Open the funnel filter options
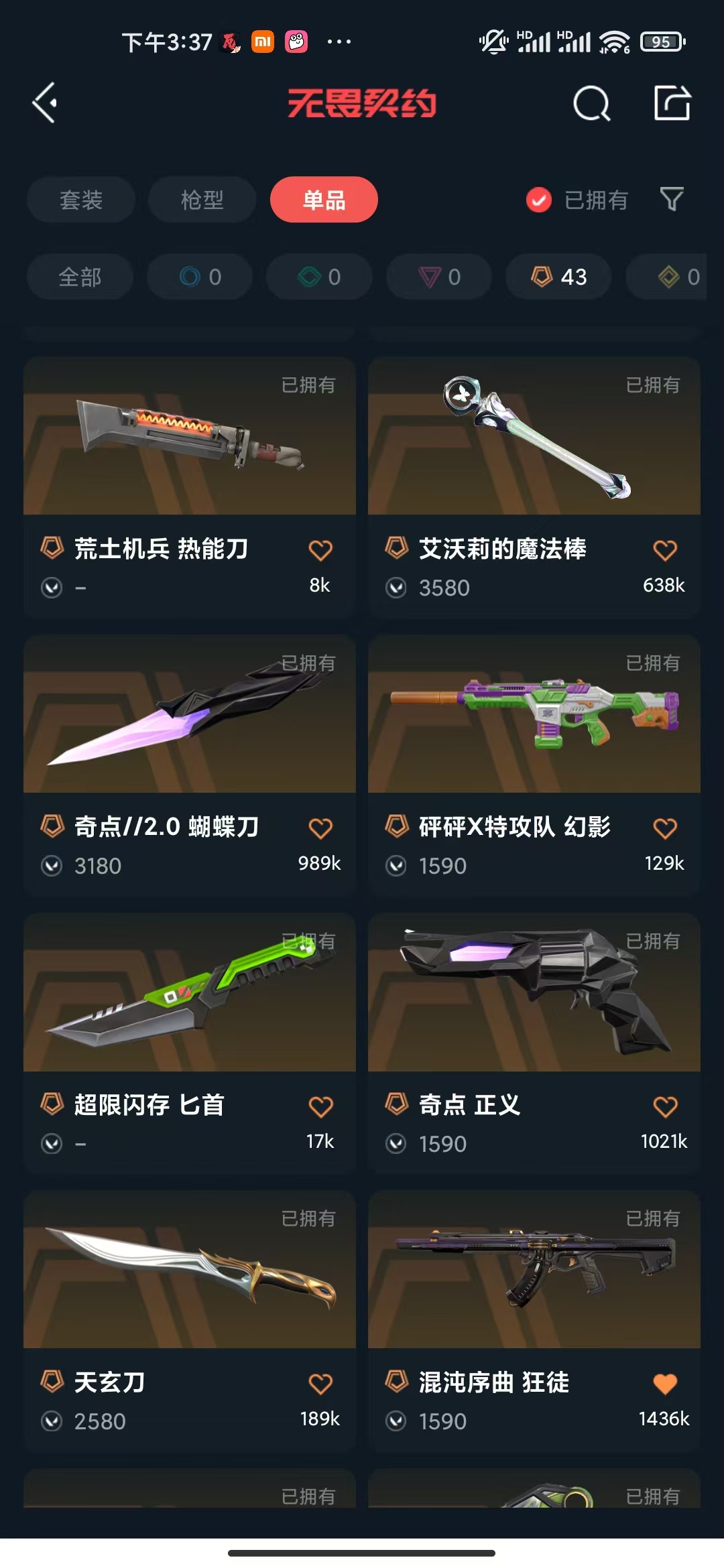Viewport: 724px width, 1568px height. [672, 199]
